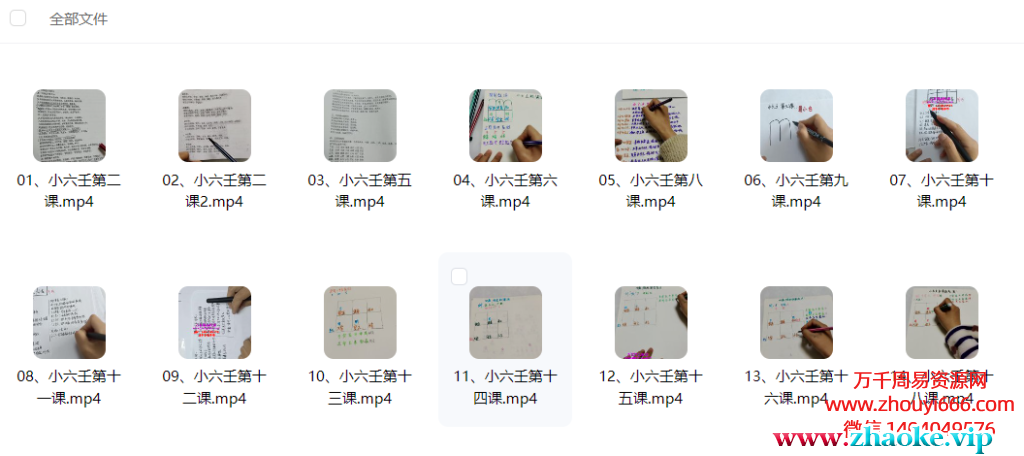
Task: Check the checkbox on 11、小六壬第十四课.mp4
Action: click(x=459, y=276)
